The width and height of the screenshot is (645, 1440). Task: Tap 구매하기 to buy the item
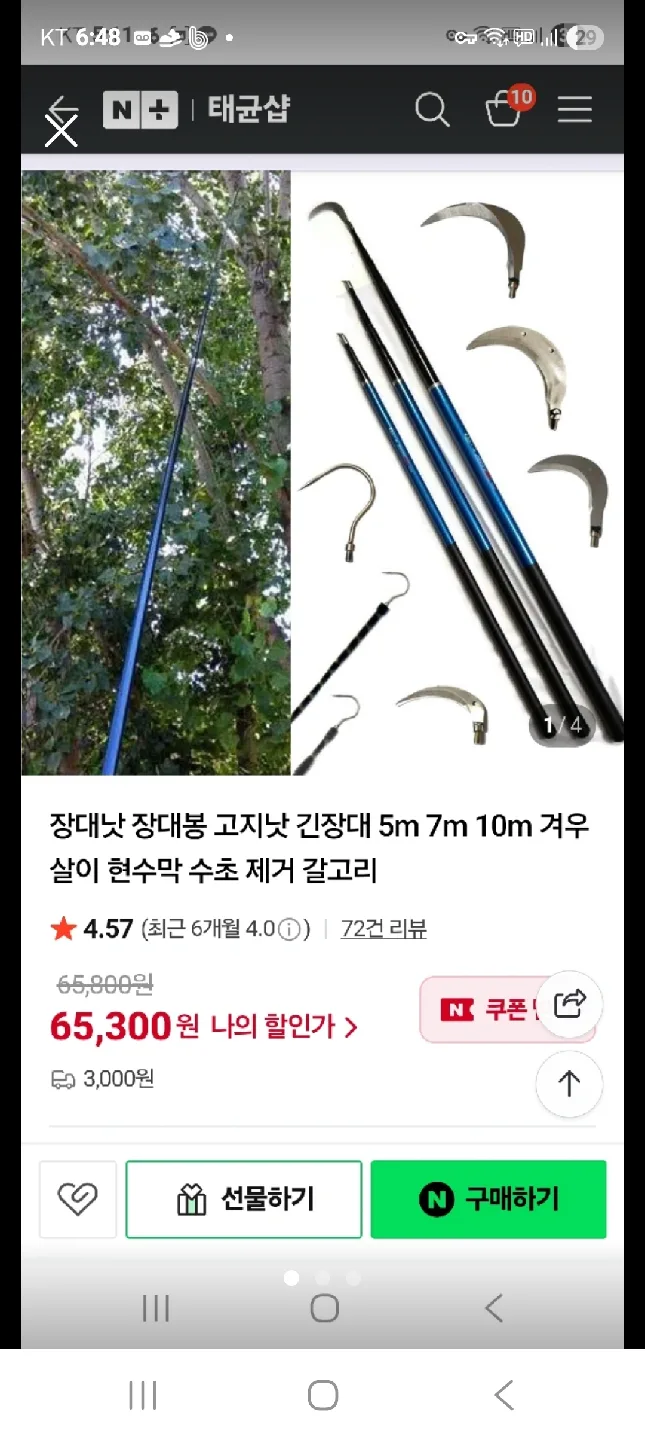[x=488, y=1199]
